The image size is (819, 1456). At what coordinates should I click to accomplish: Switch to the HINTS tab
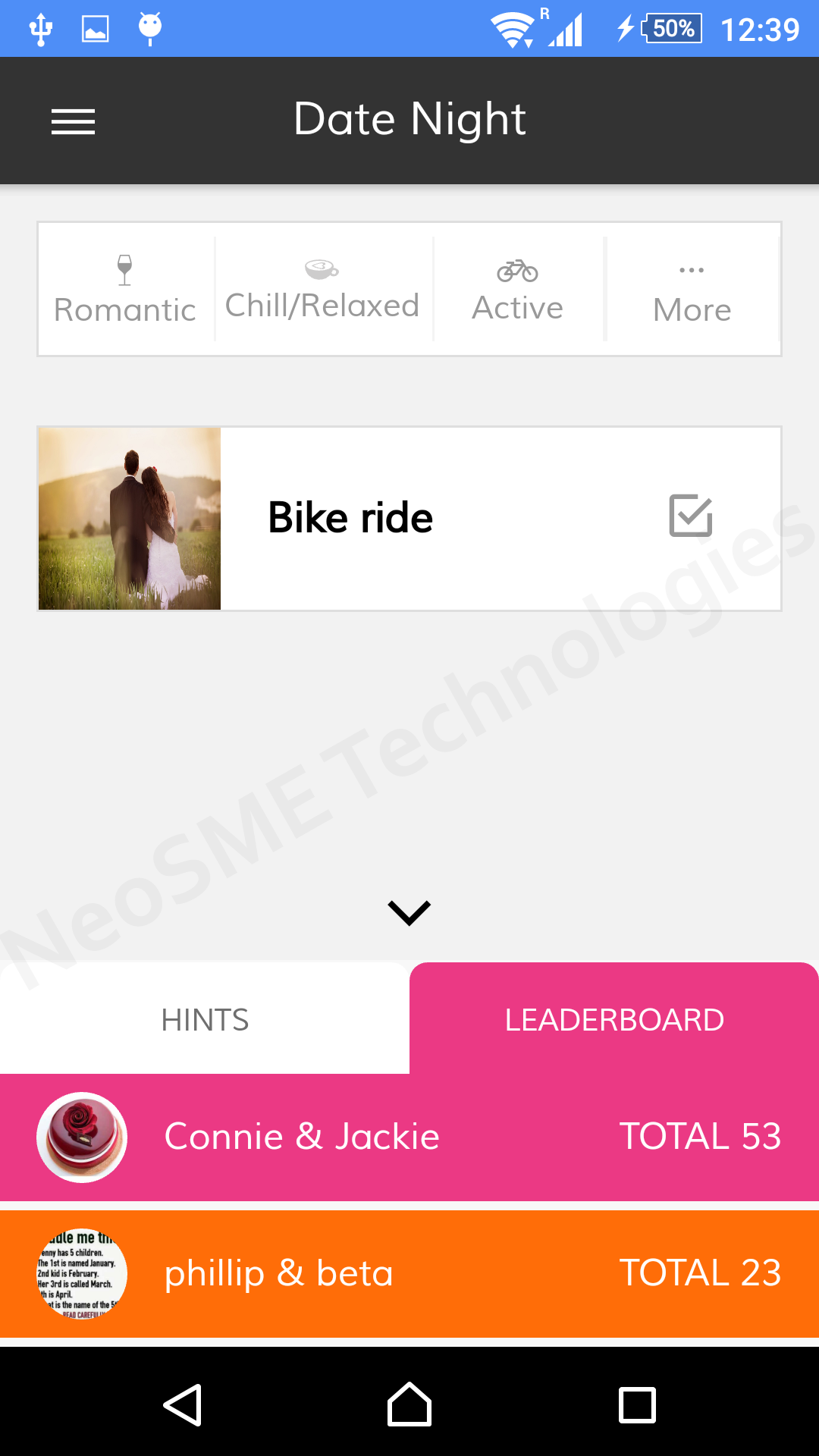click(x=203, y=1019)
